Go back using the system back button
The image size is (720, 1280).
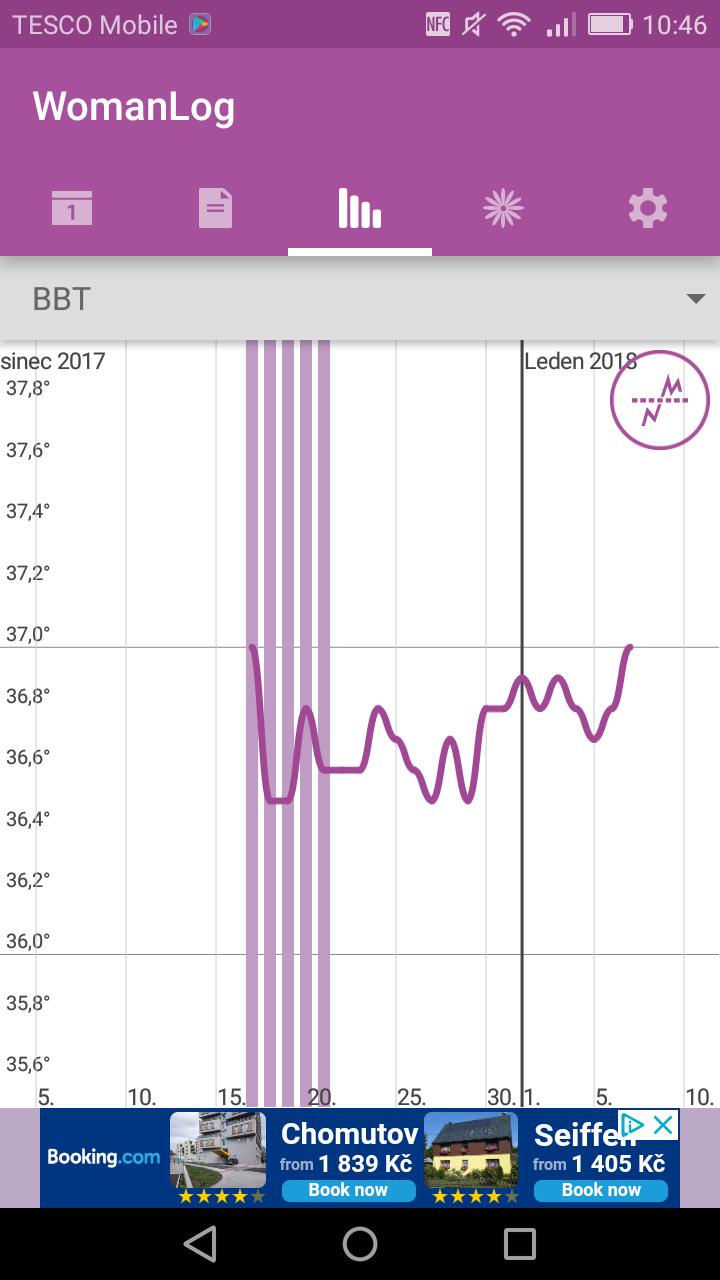[200, 1244]
